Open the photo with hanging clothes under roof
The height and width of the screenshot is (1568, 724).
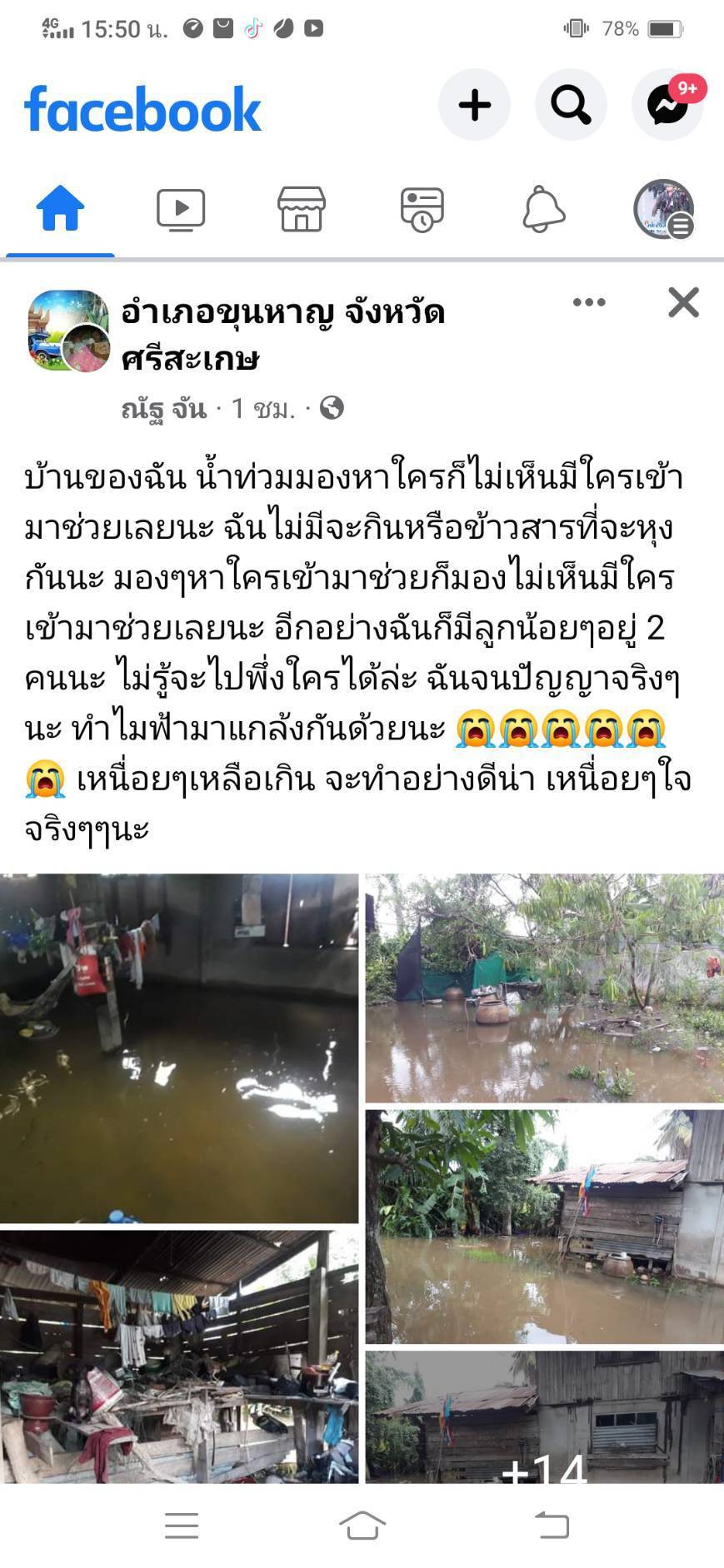[179, 1356]
